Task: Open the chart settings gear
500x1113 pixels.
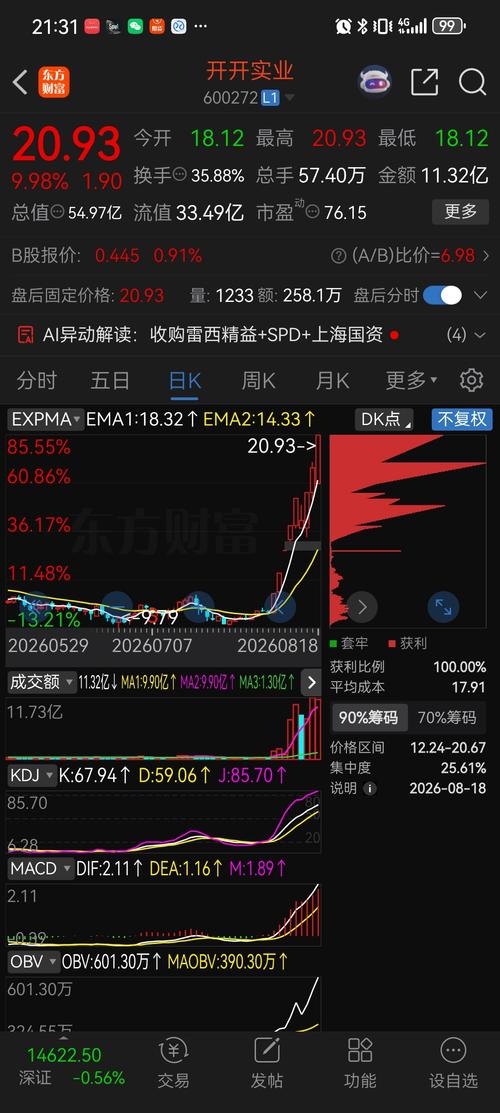Action: click(472, 380)
